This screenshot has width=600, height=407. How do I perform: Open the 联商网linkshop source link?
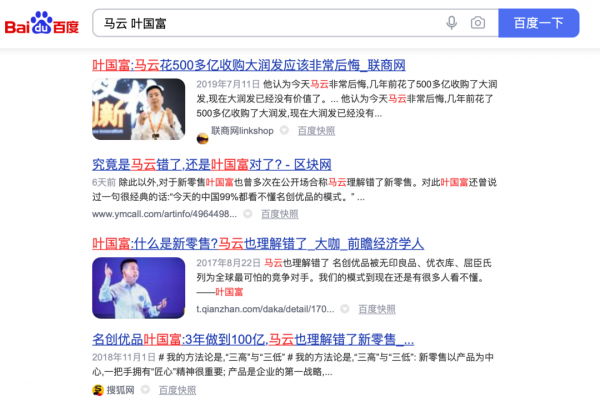241,130
